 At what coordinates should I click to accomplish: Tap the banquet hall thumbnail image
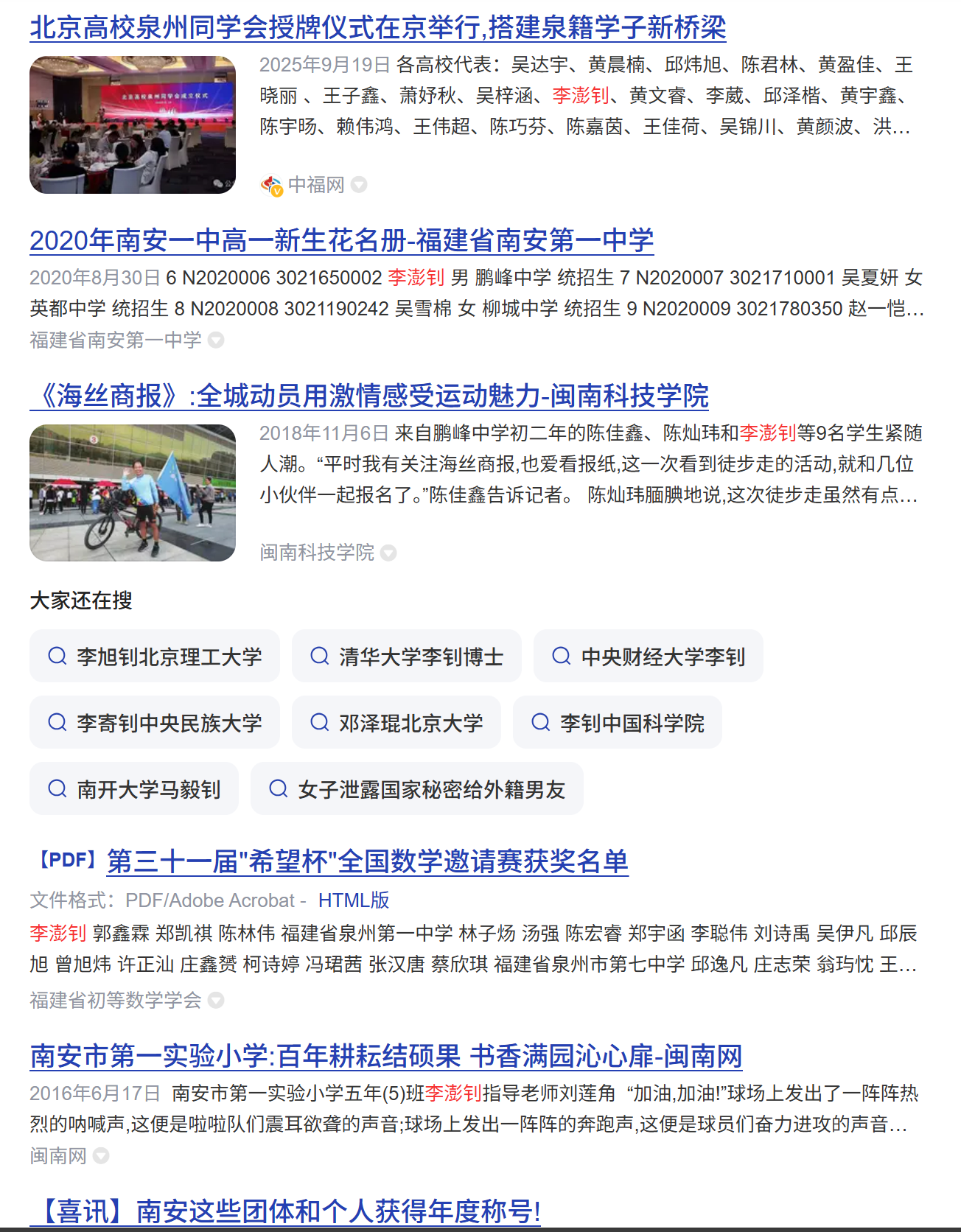tap(133, 125)
